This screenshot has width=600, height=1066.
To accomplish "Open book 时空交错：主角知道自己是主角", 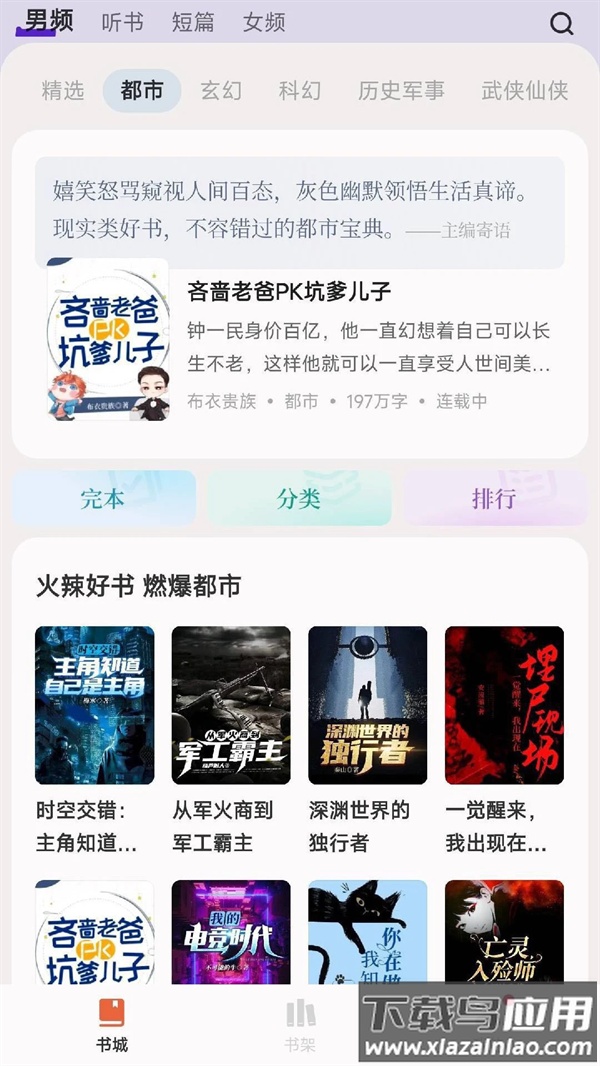I will pos(95,705).
